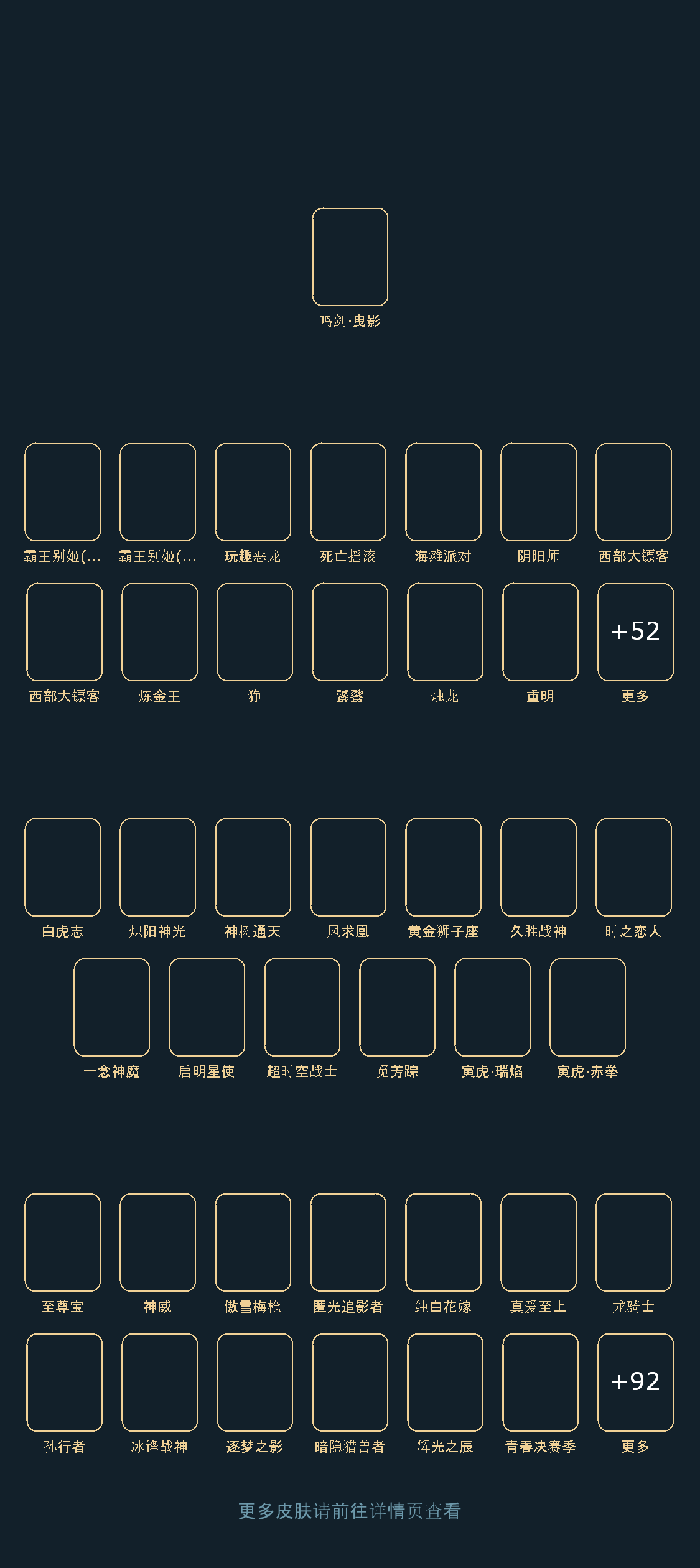Select the 寅虎·赤拳 skin
This screenshot has width=700, height=1568.
point(587,1007)
